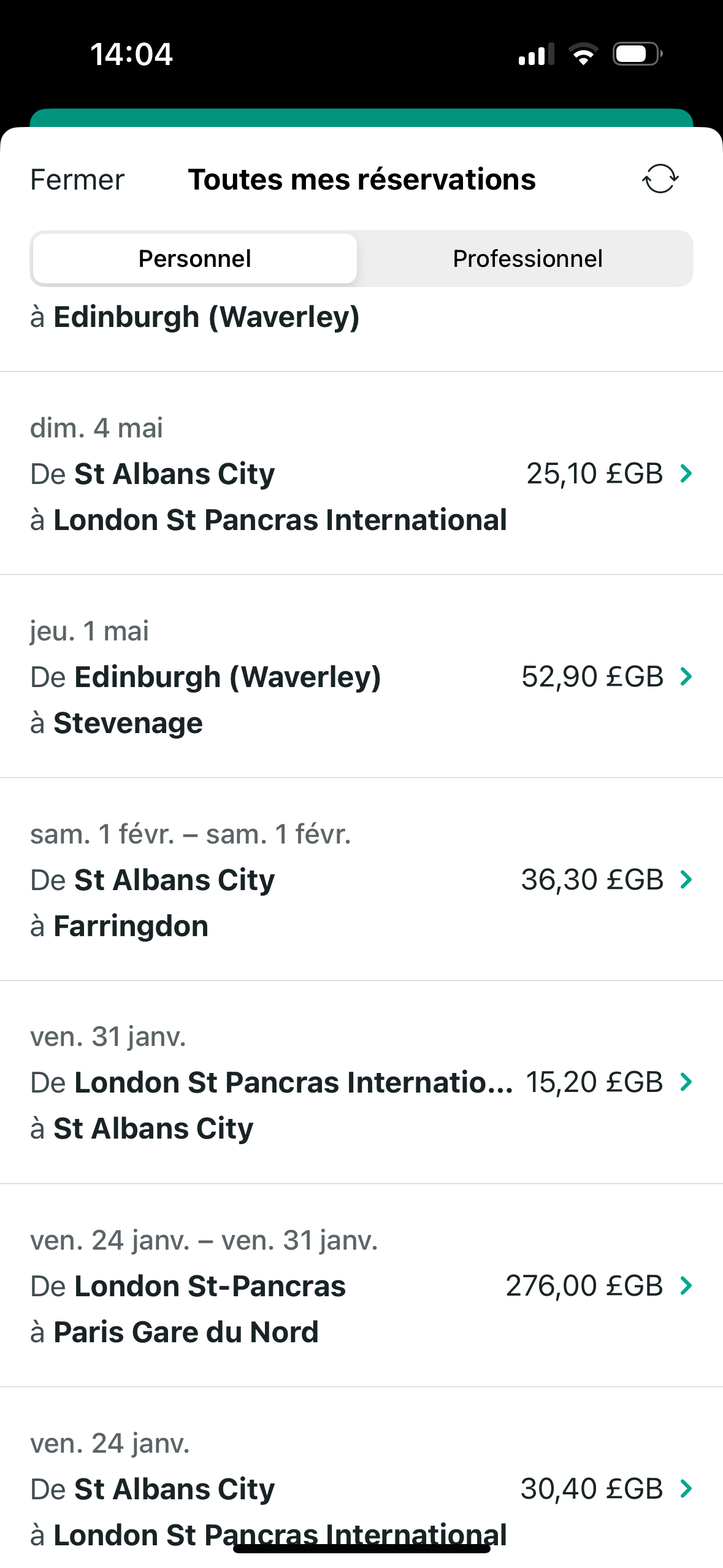The height and width of the screenshot is (1568, 723).
Task: Open the dim. 4 mai St Albans booking
Action: [361, 473]
